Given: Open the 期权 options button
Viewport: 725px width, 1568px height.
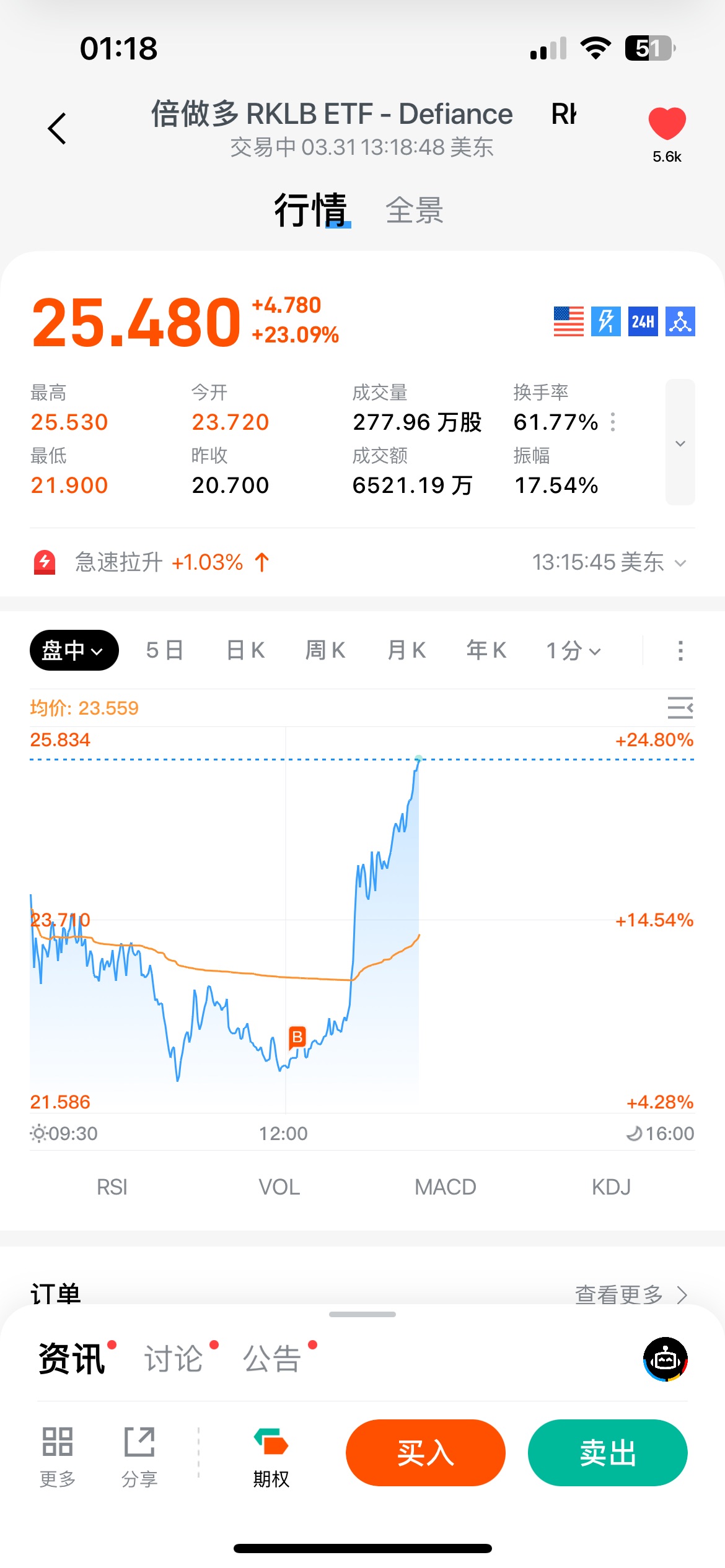Looking at the screenshot, I should 271,1457.
